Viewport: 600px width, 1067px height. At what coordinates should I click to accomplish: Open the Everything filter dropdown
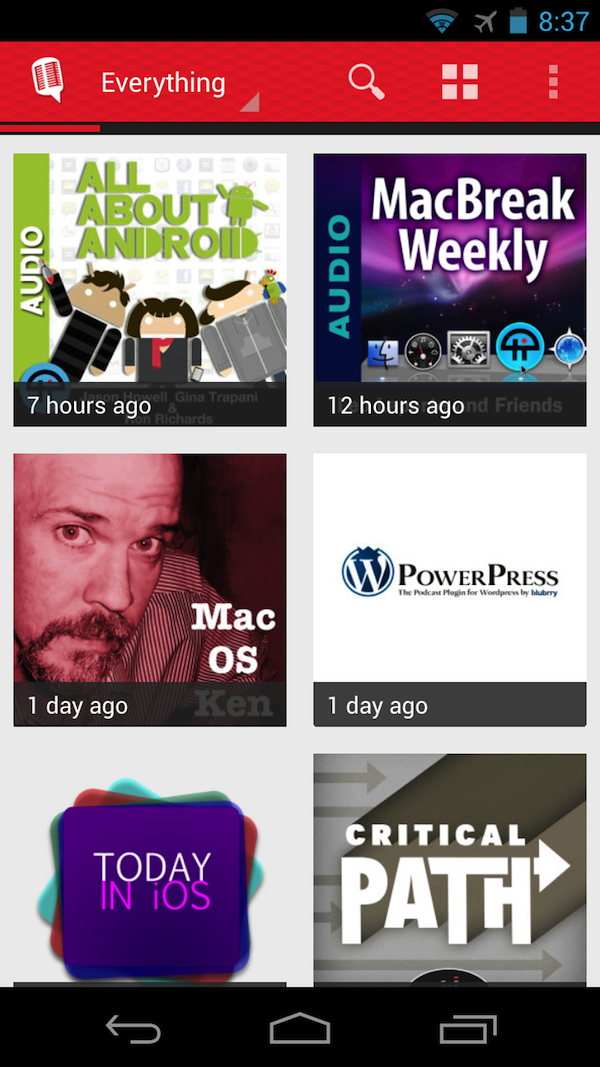tap(175, 83)
